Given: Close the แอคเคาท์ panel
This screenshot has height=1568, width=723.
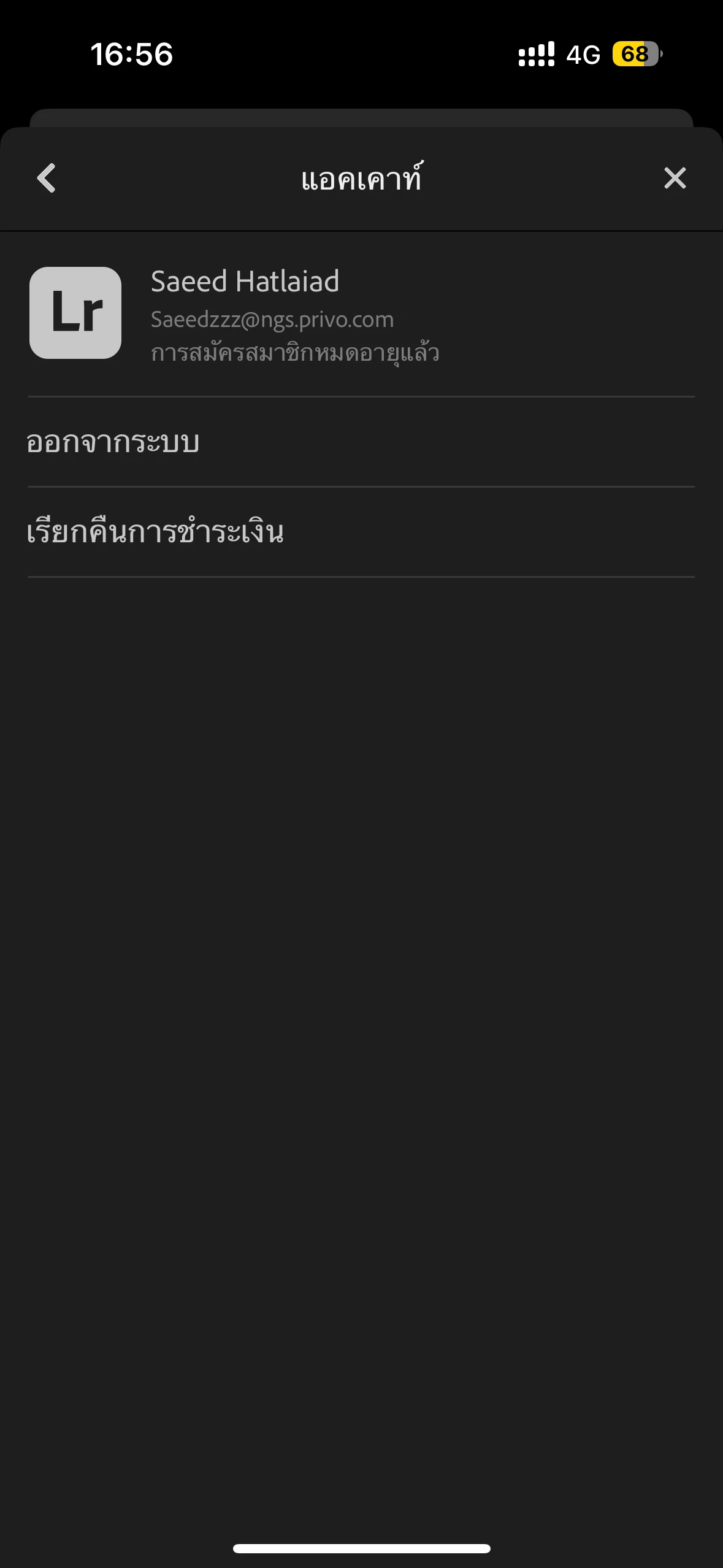Looking at the screenshot, I should 674,179.
